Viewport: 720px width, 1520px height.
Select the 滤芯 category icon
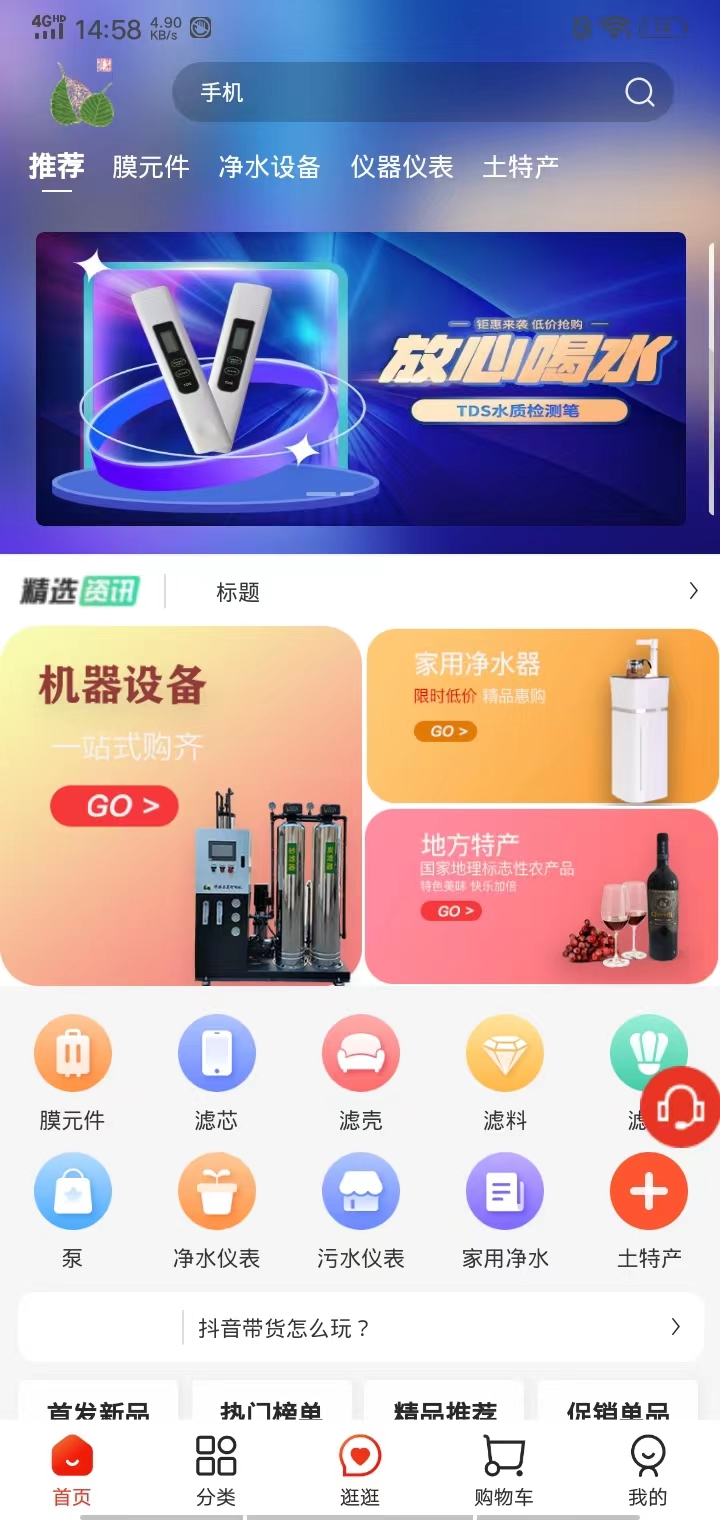point(216,1052)
